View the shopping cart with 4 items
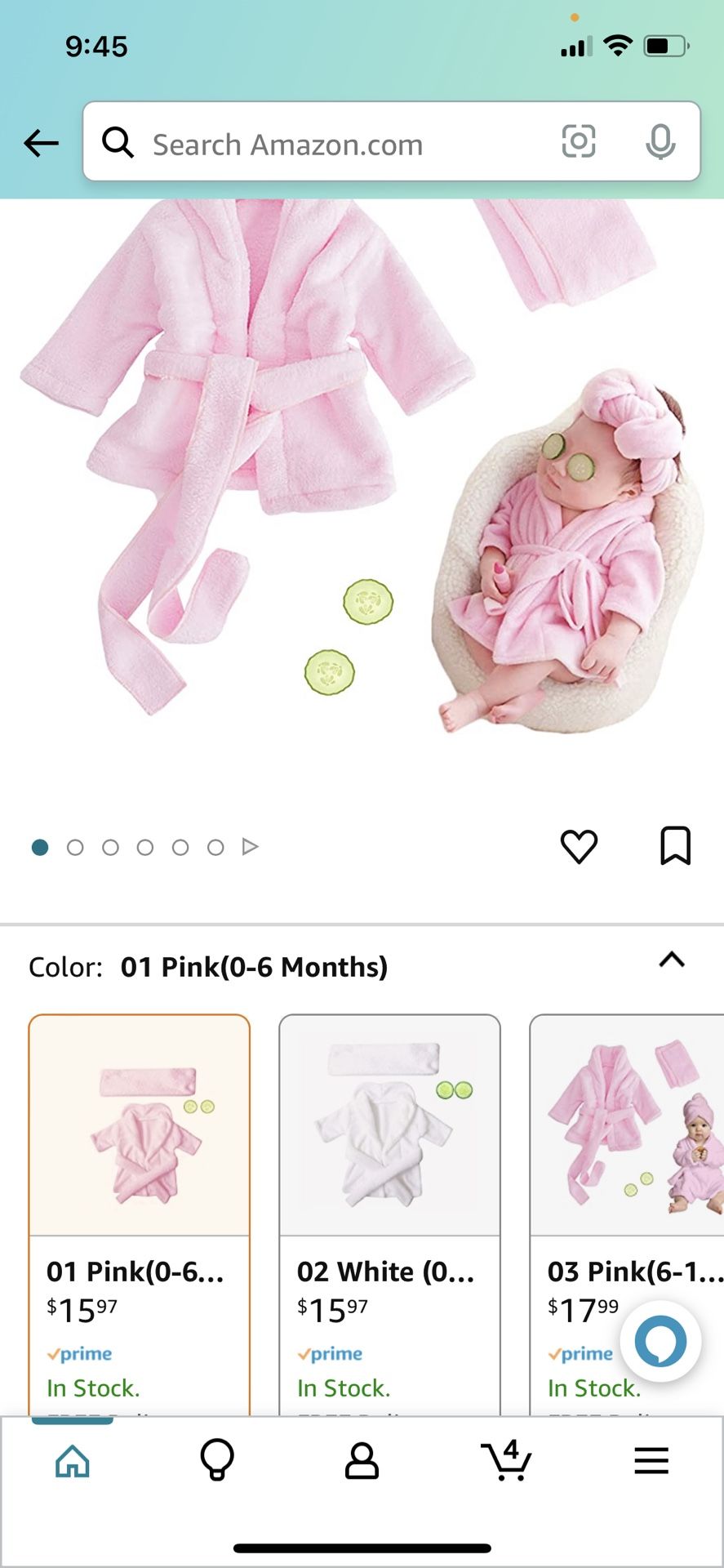Screen dimensions: 724x1568 [x=506, y=1460]
